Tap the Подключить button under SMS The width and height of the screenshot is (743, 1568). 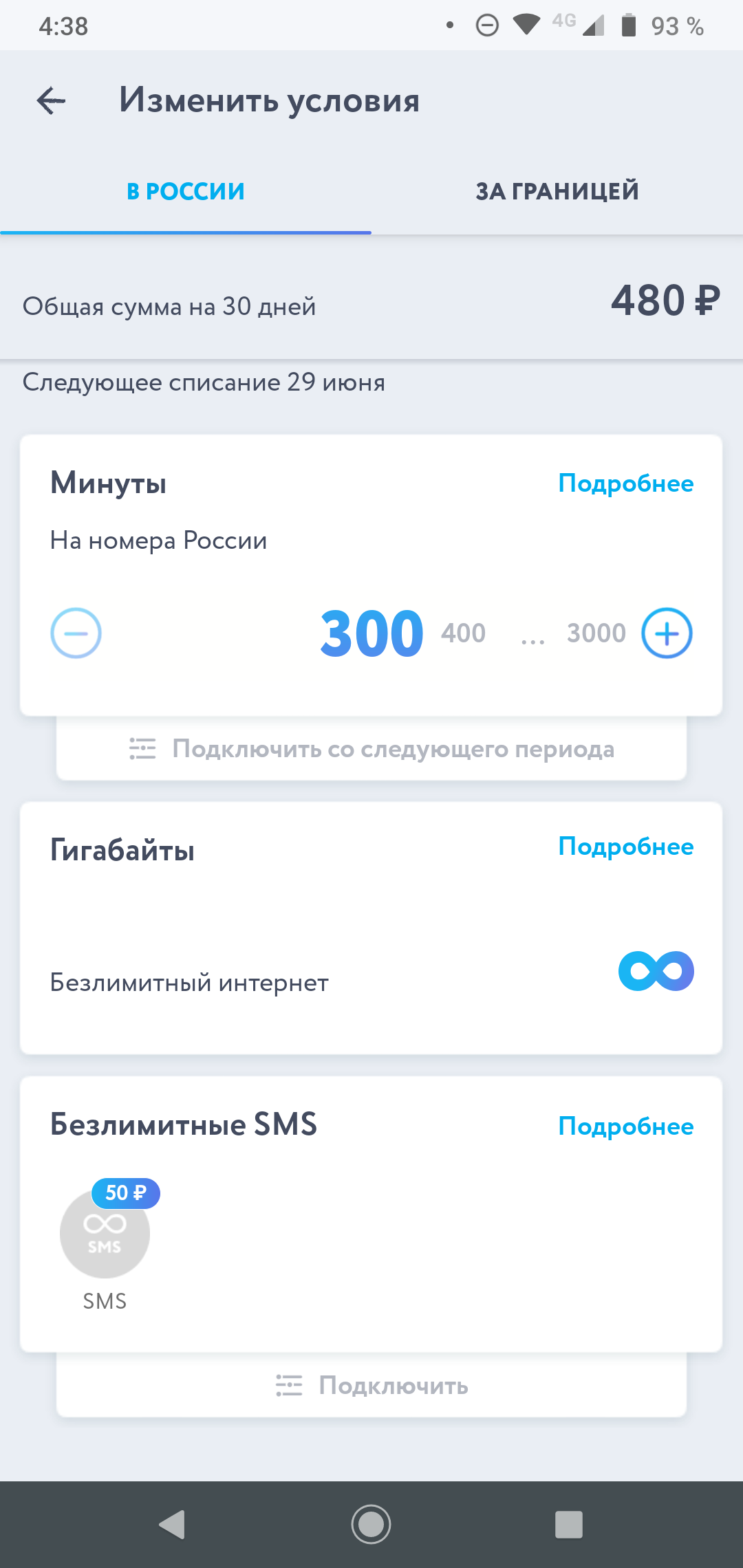371,1386
